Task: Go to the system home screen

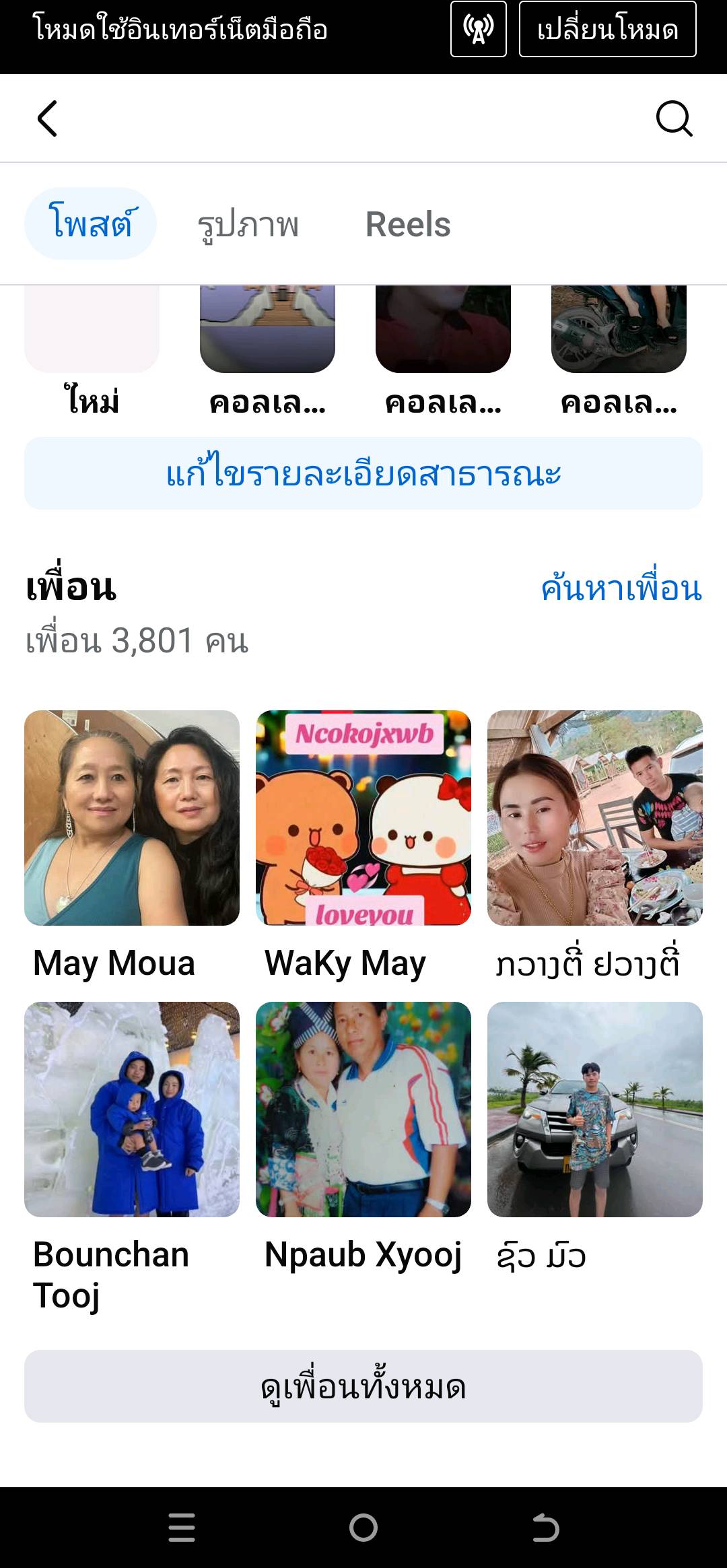Action: pyautogui.click(x=363, y=1528)
